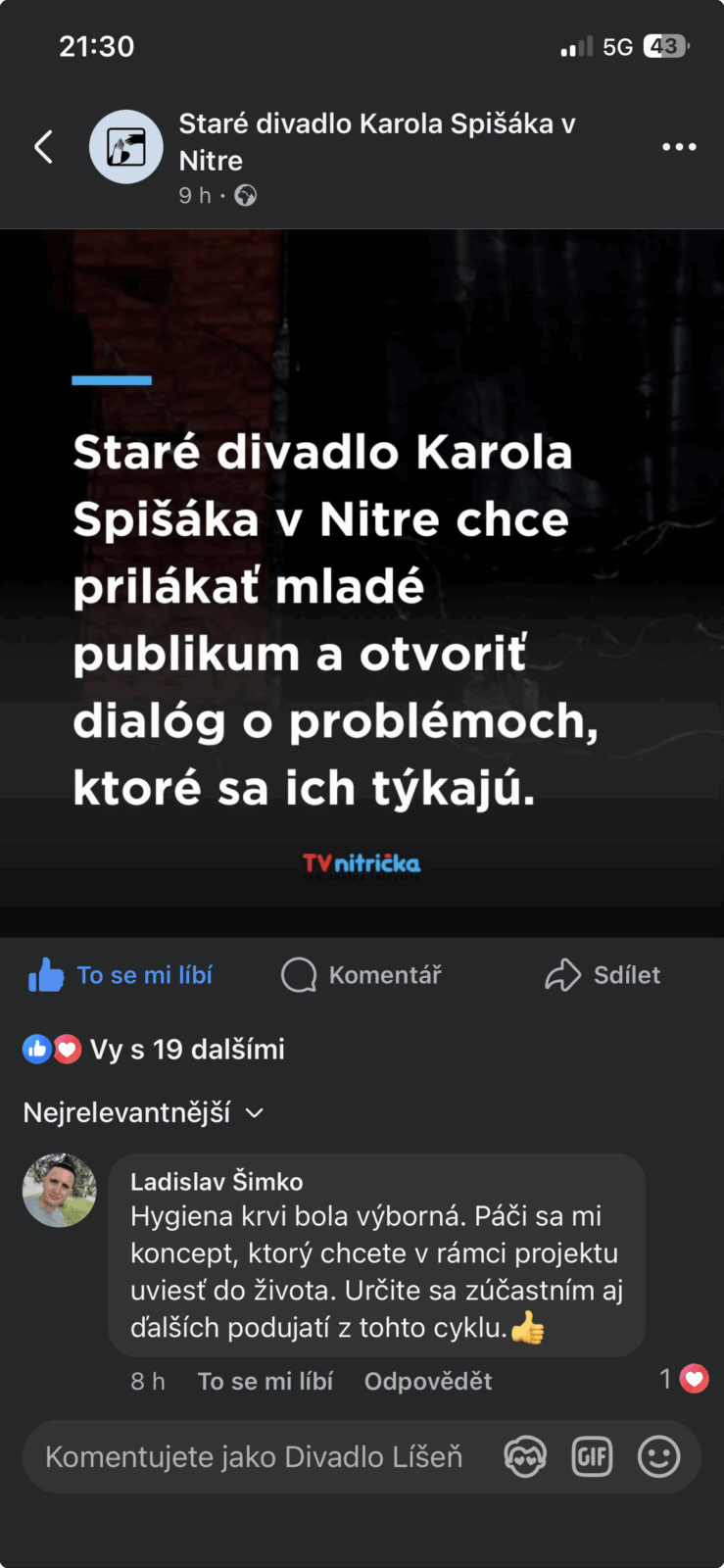Viewport: 724px width, 1568px height.
Task: Open the GIF picker
Action: [x=592, y=1457]
